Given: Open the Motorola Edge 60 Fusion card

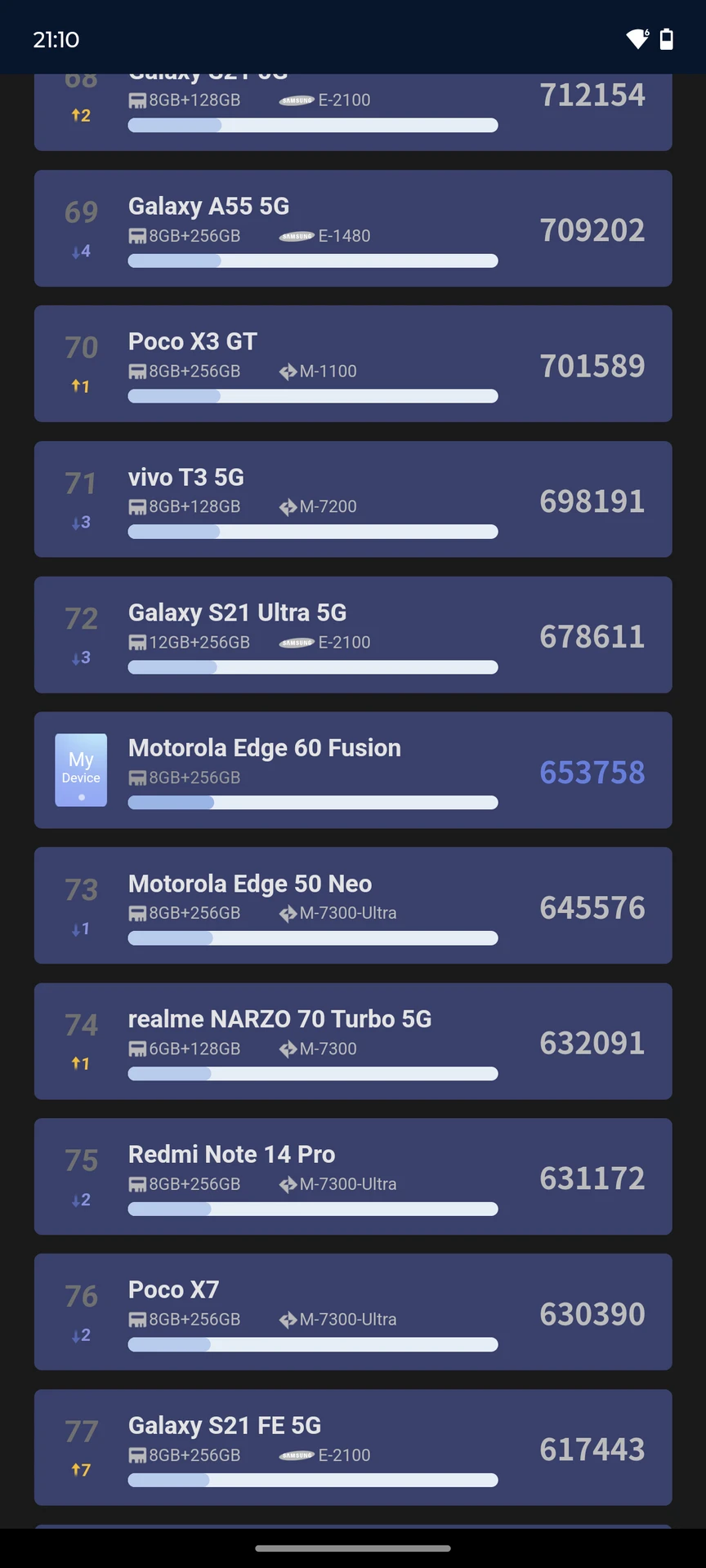Looking at the screenshot, I should click(353, 771).
